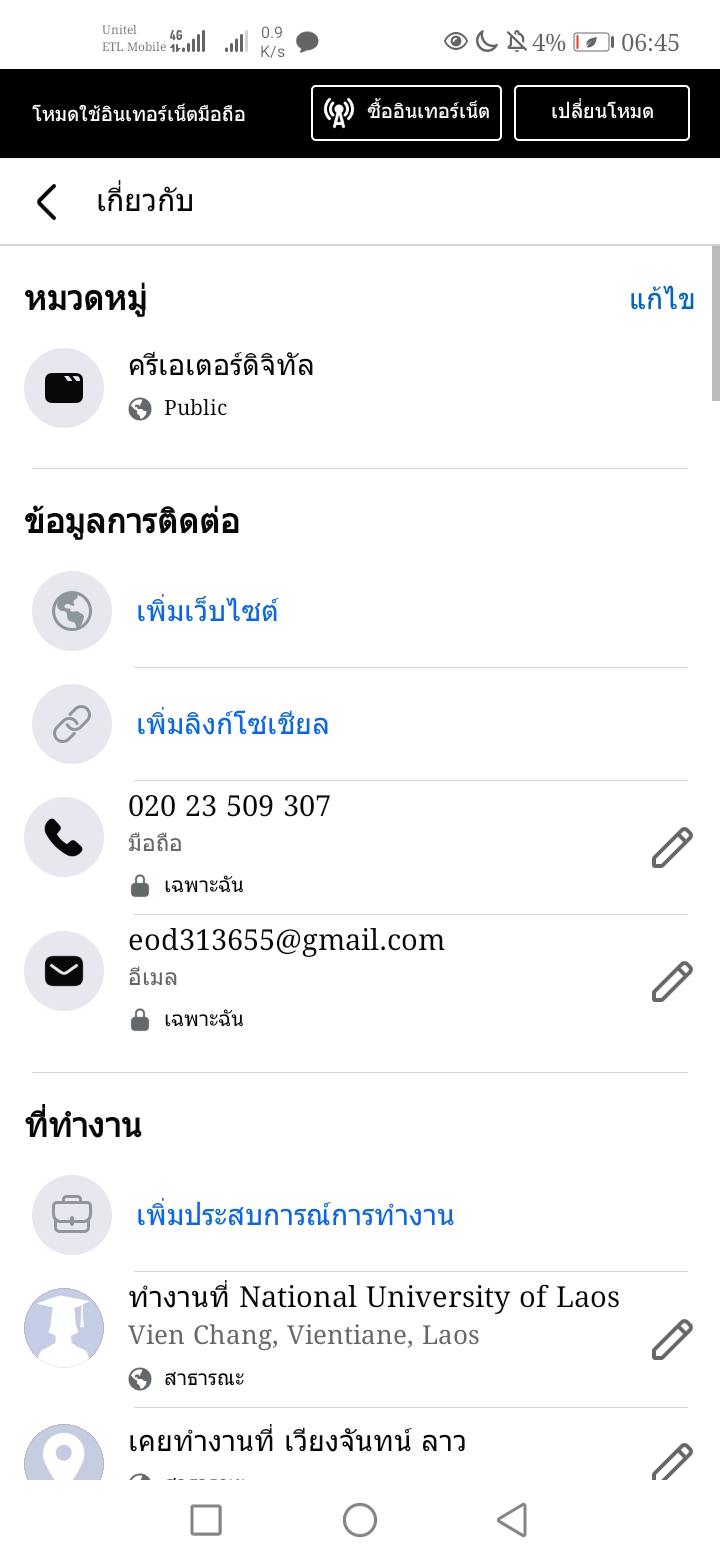Open the ครีเอเตอร์ดิจิทัล category row
Screen dimensions: 720x1560
tap(360, 387)
